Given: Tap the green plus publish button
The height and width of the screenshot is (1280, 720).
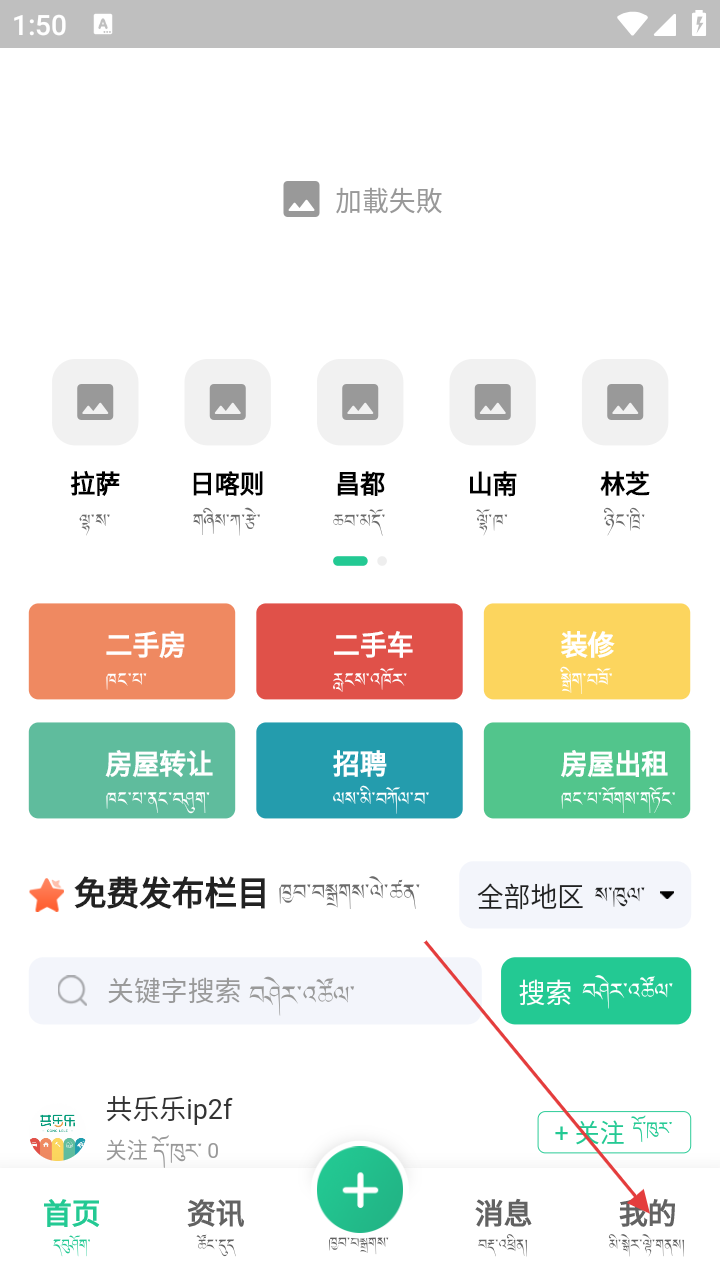Looking at the screenshot, I should tap(360, 1190).
